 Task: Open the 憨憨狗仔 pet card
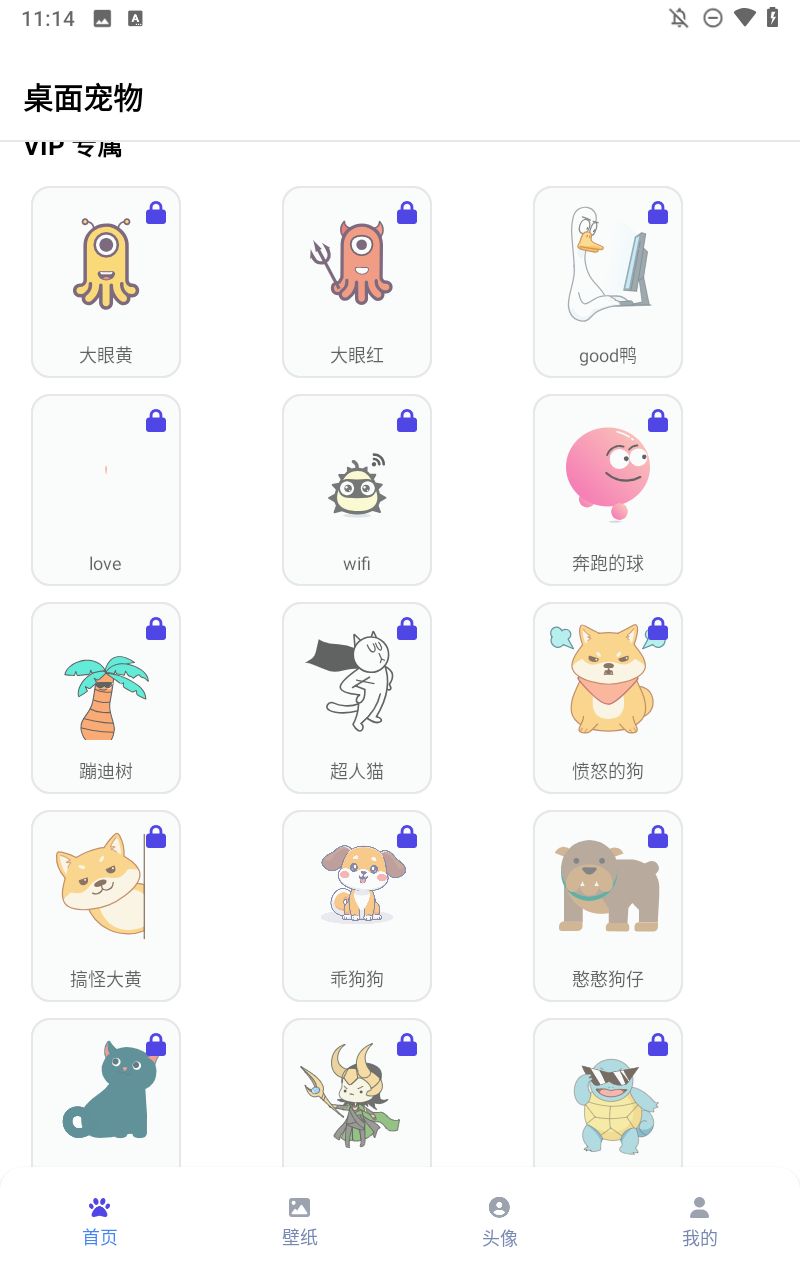click(x=608, y=906)
